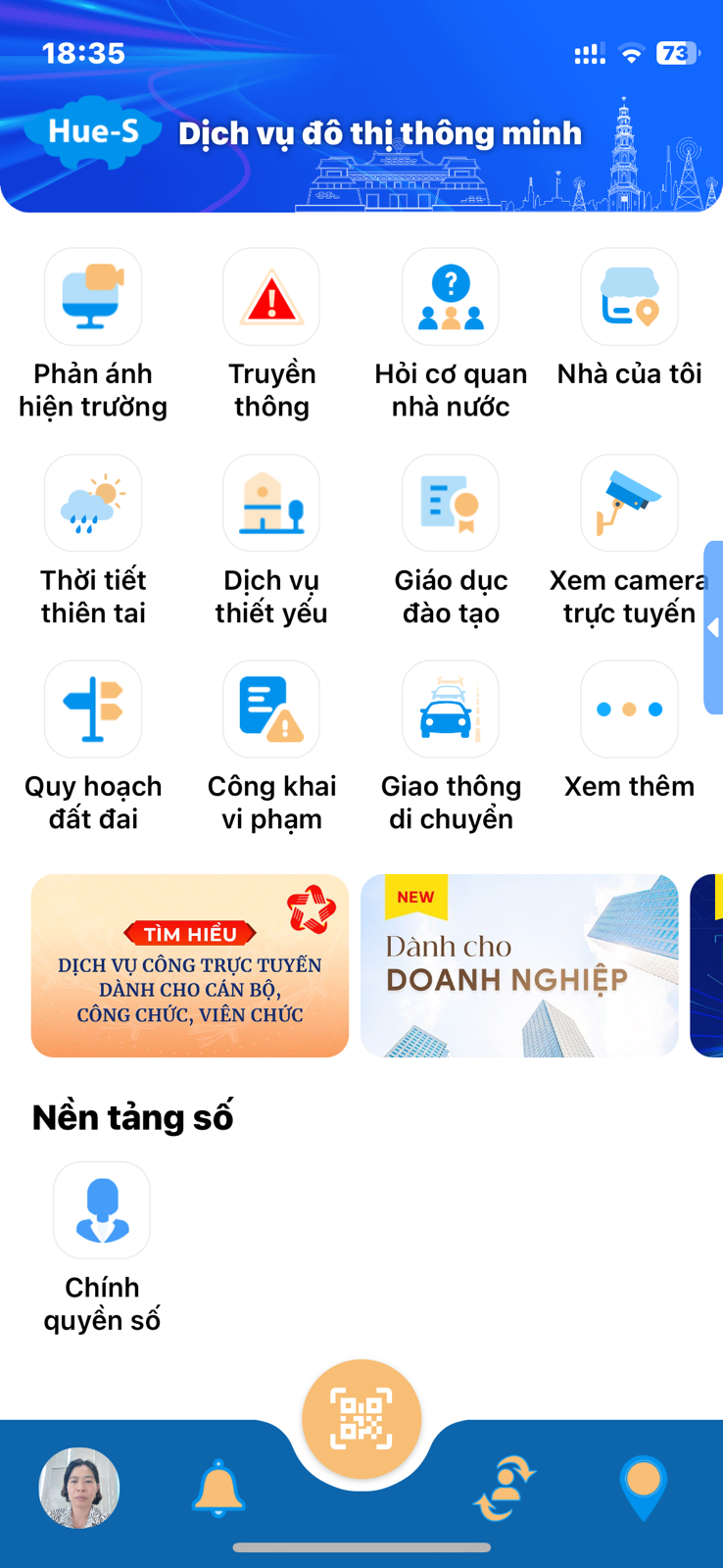
Task: Check Thời tiết thiên tai
Action: point(93,504)
